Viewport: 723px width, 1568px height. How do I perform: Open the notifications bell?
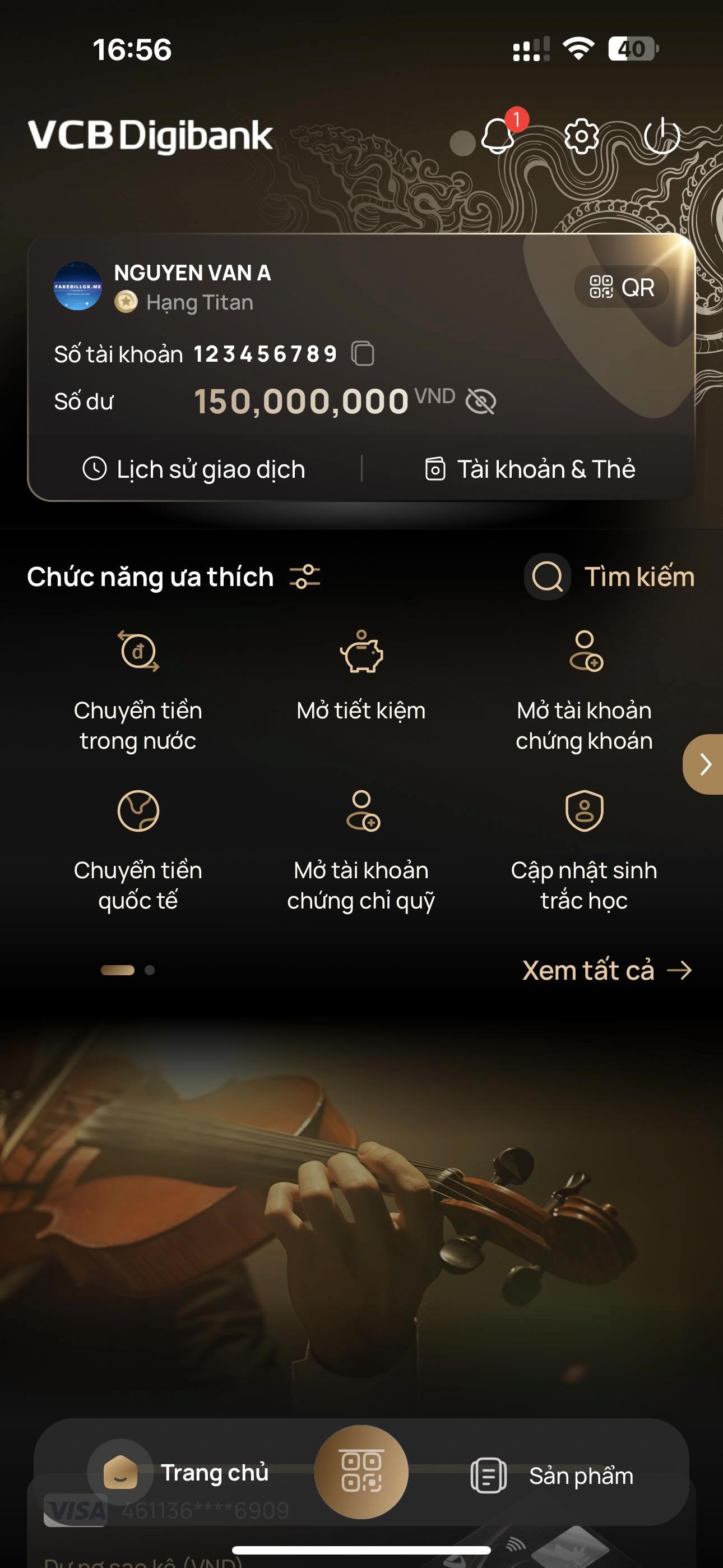(498, 135)
